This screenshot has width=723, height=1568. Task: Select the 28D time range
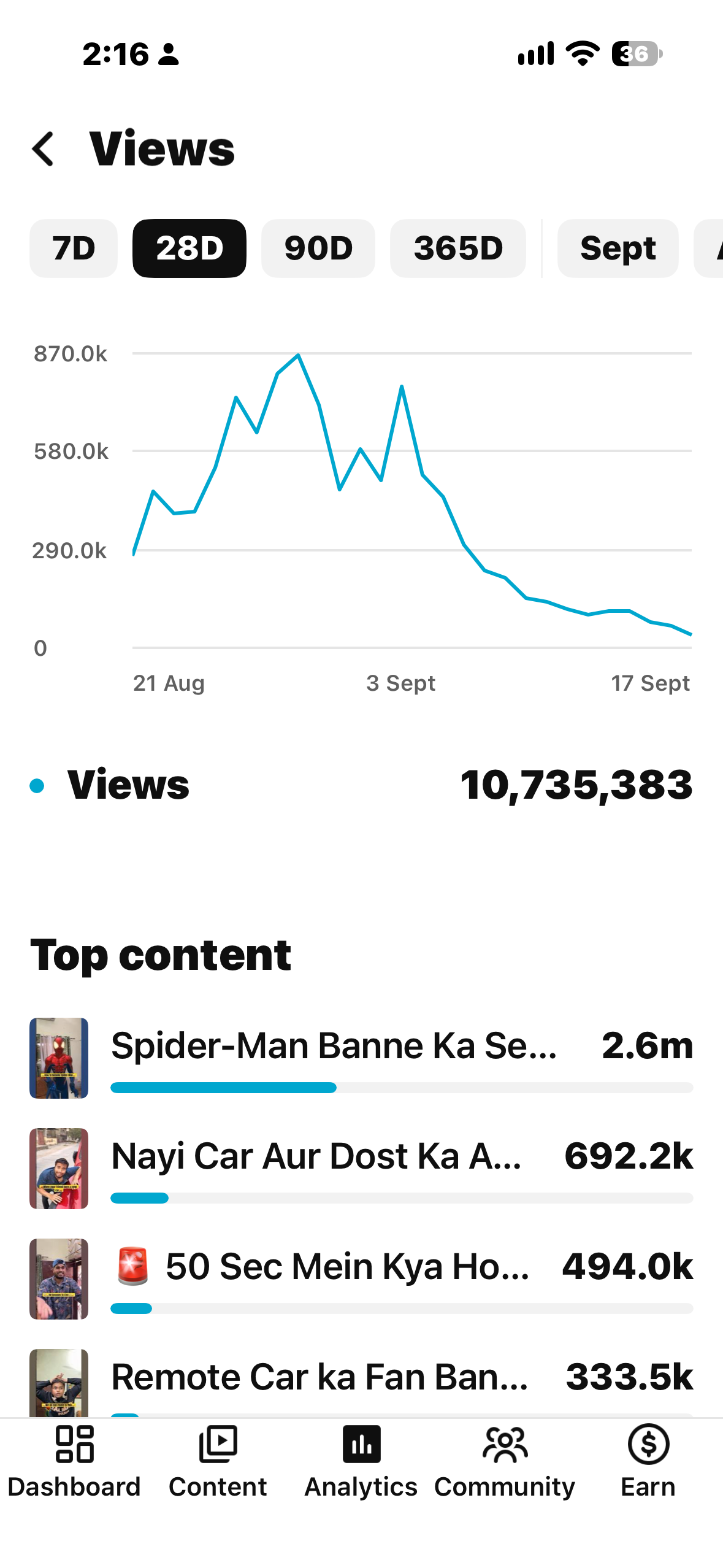(189, 248)
